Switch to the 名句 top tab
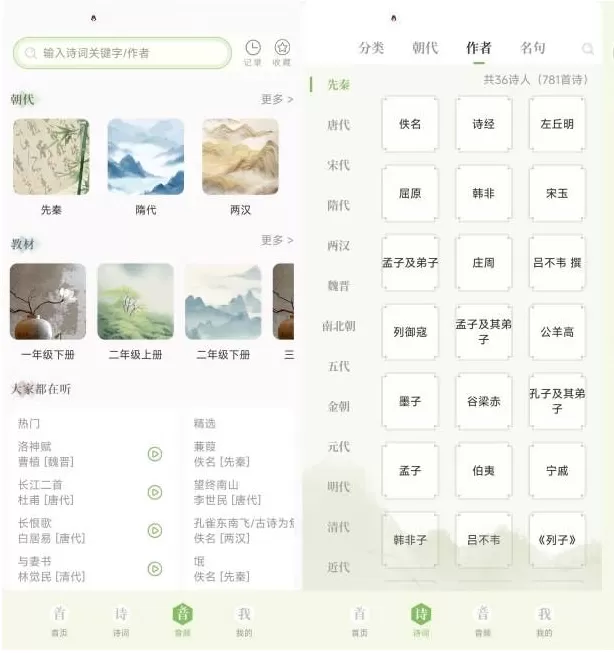 coord(533,48)
